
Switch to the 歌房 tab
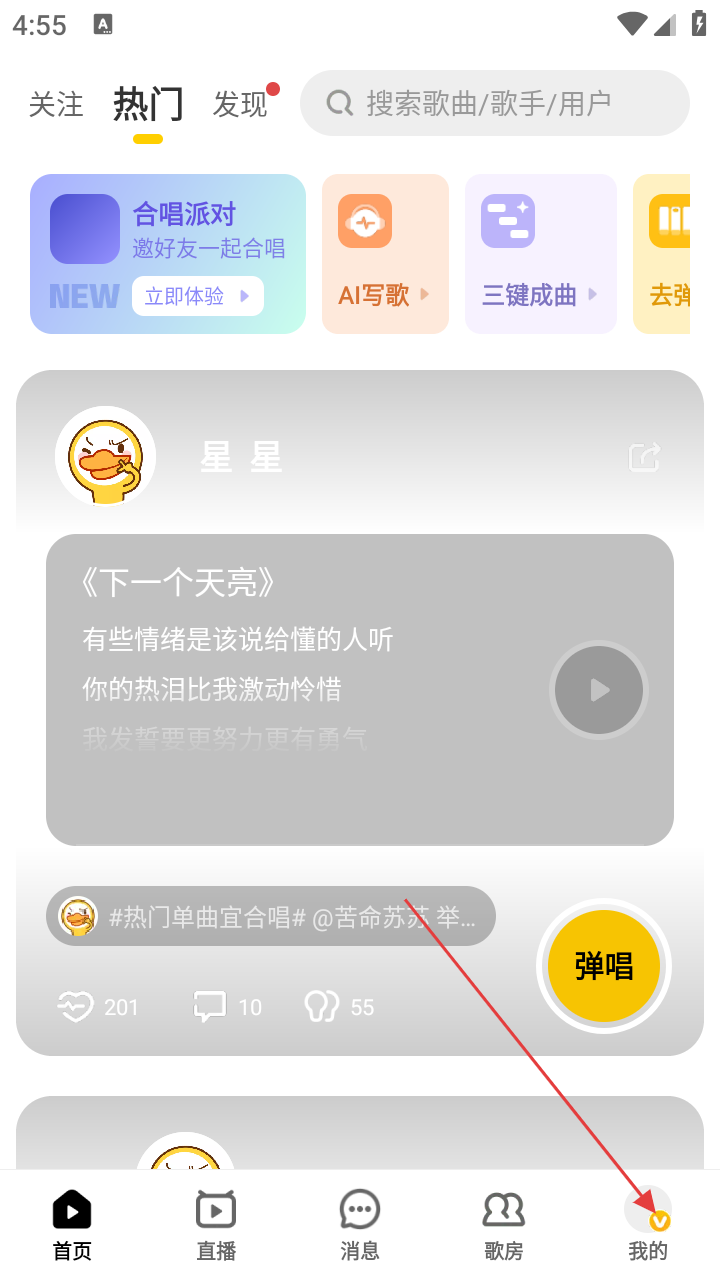click(504, 1225)
